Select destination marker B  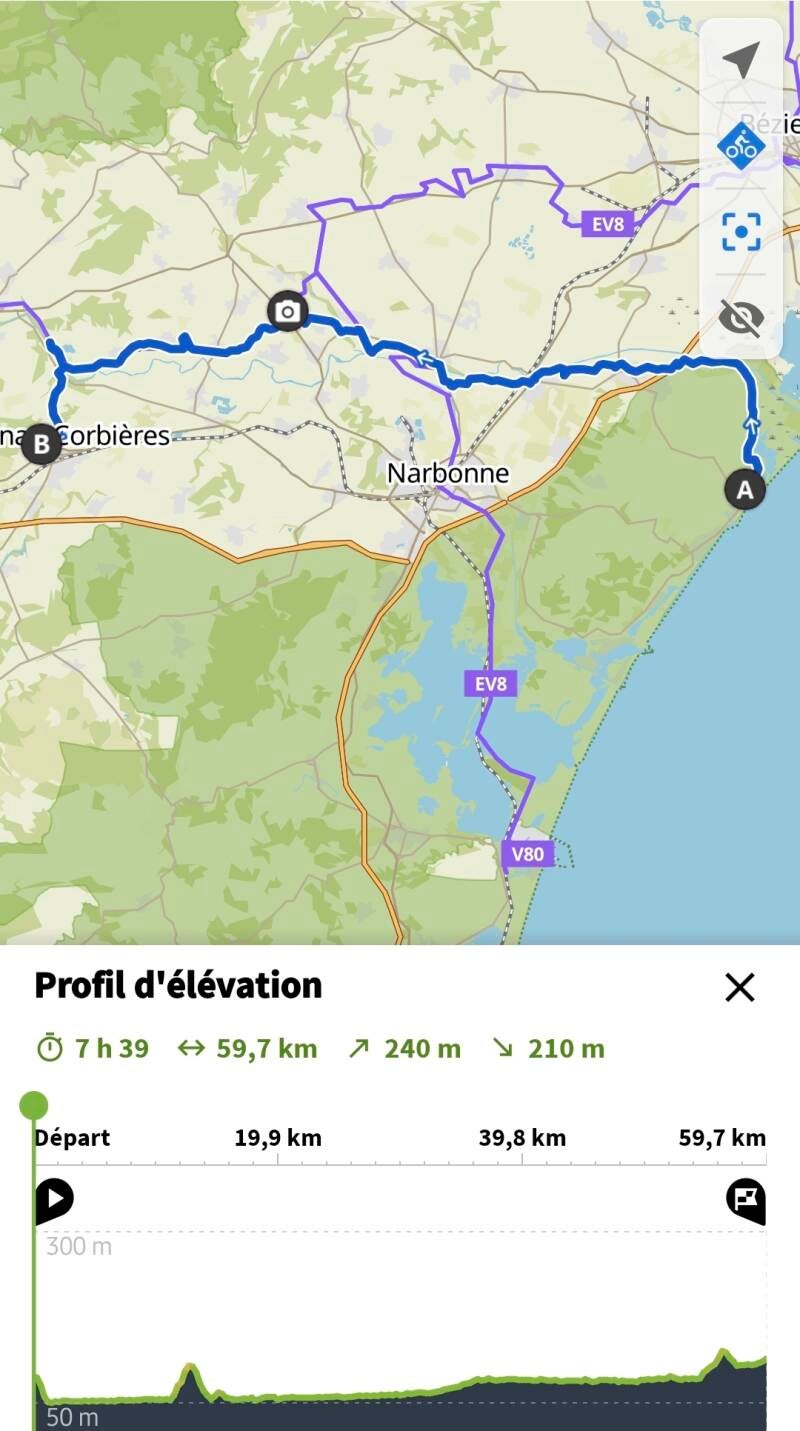pos(41,443)
